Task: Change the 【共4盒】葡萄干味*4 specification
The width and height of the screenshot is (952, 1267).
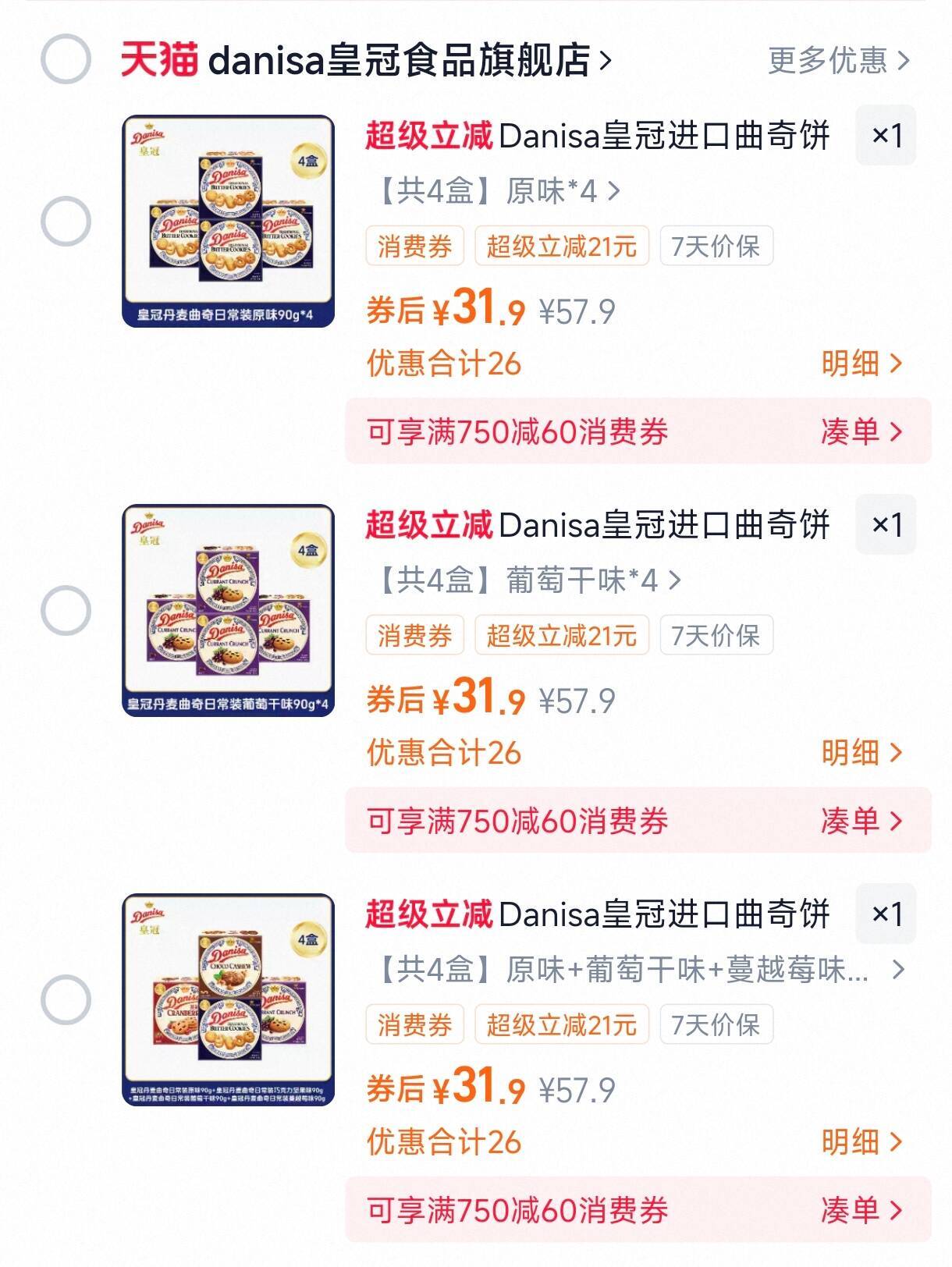Action: click(528, 580)
